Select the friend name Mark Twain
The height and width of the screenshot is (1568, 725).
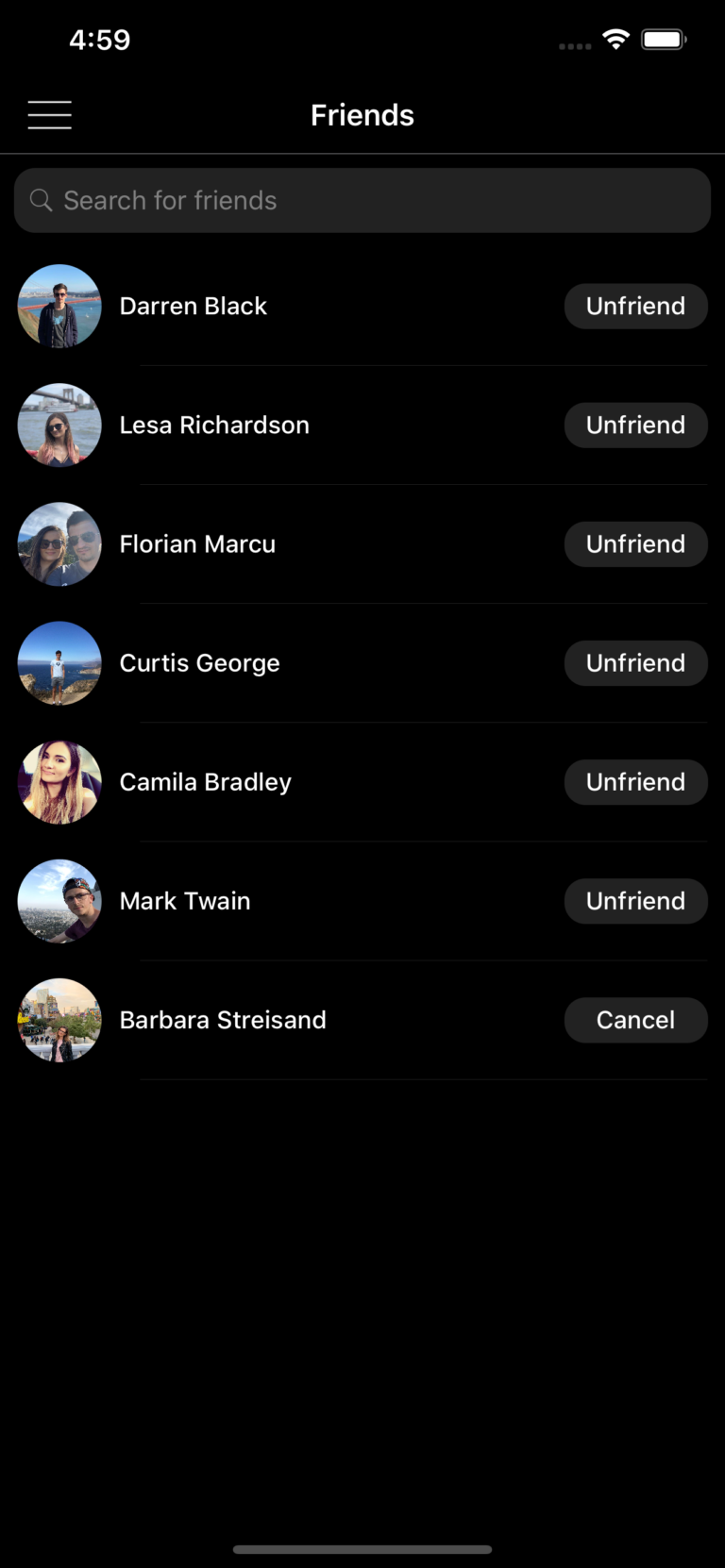(185, 901)
